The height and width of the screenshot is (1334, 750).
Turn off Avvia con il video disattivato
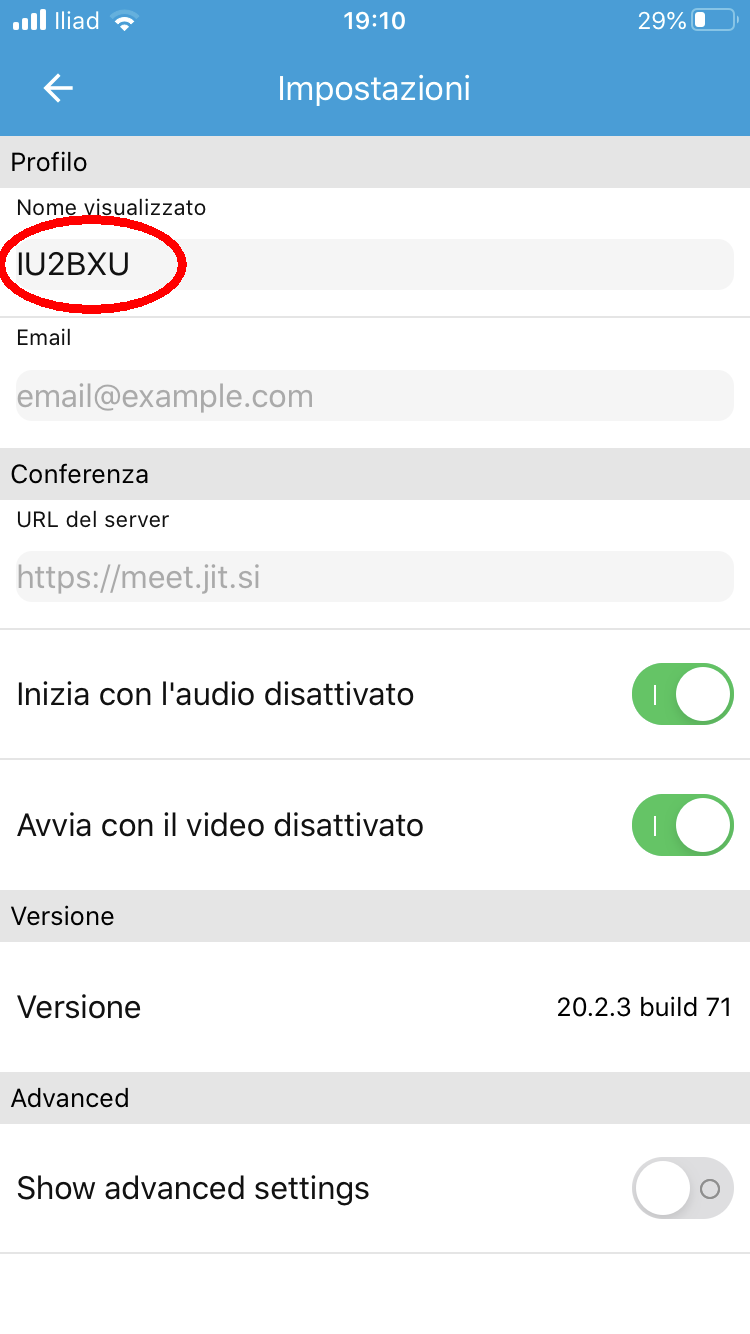point(682,825)
